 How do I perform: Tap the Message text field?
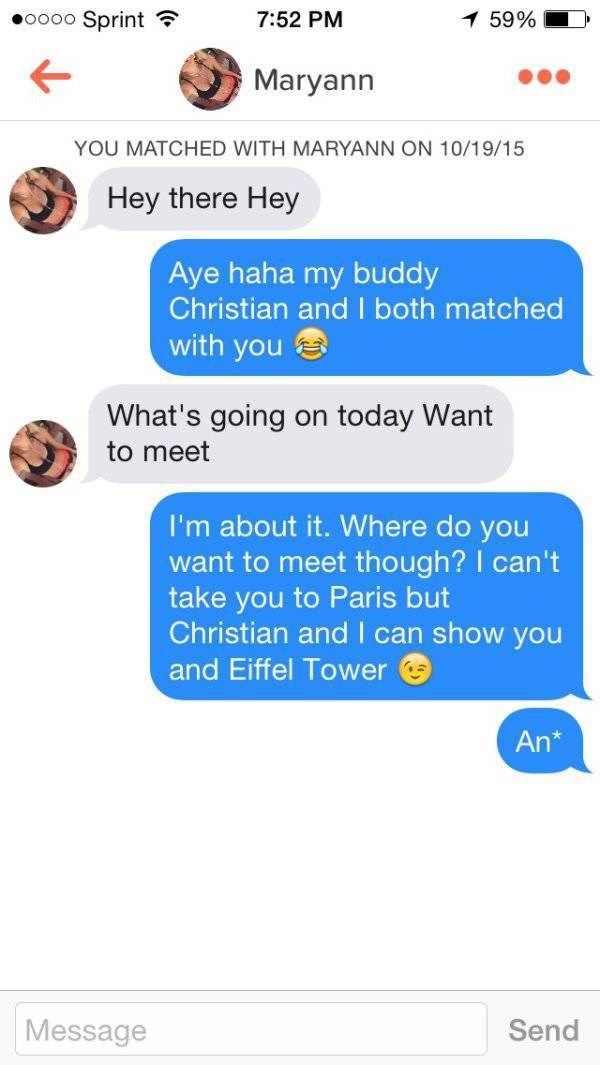[251, 1030]
